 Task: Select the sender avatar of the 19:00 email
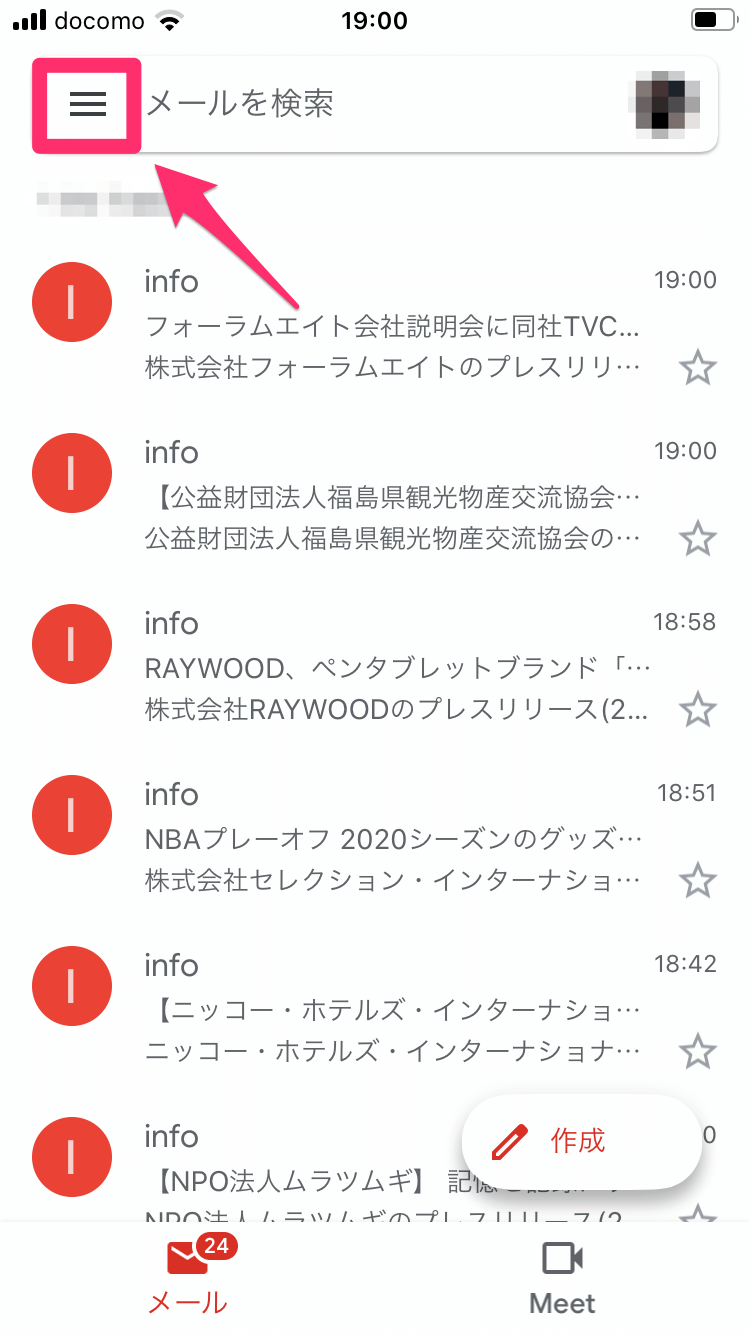coord(71,302)
